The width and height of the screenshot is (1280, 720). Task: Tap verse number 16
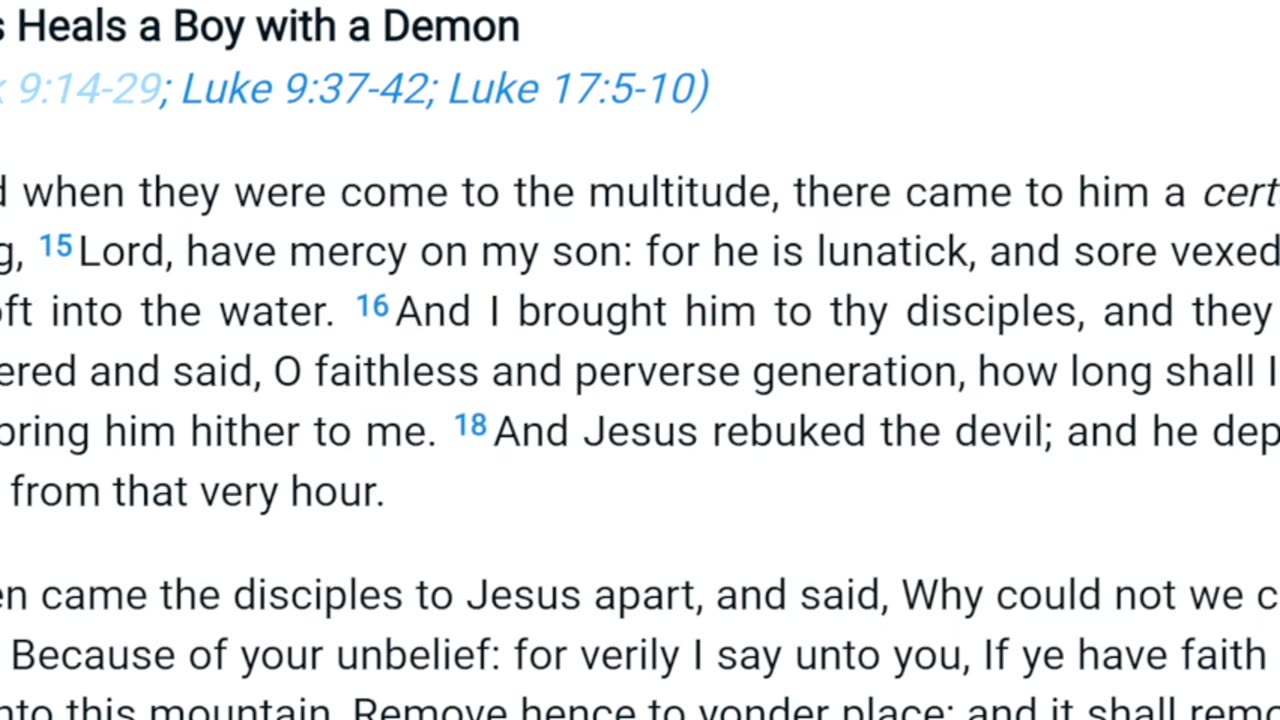tap(372, 306)
